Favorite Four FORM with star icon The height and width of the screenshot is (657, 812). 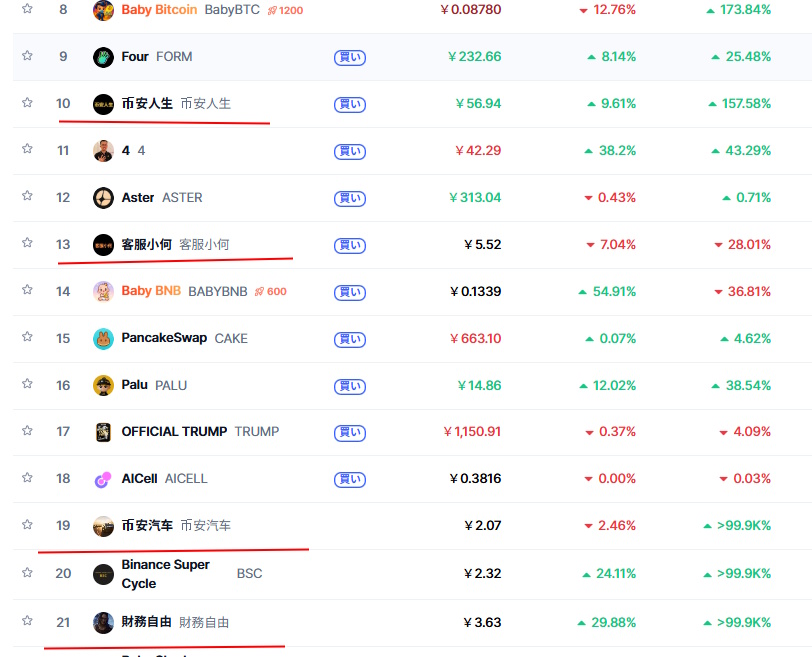click(x=27, y=56)
